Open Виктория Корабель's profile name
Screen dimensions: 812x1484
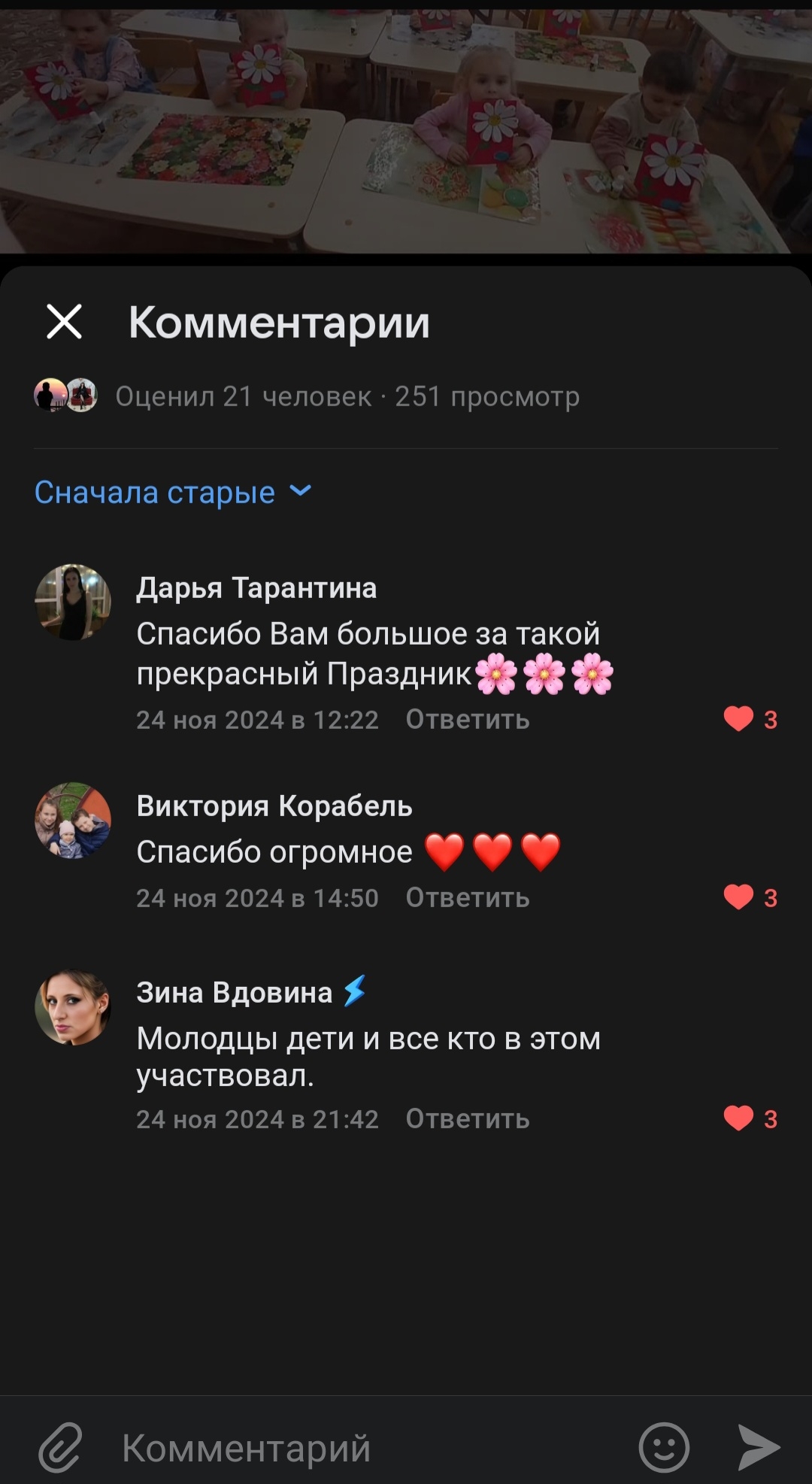[x=274, y=806]
